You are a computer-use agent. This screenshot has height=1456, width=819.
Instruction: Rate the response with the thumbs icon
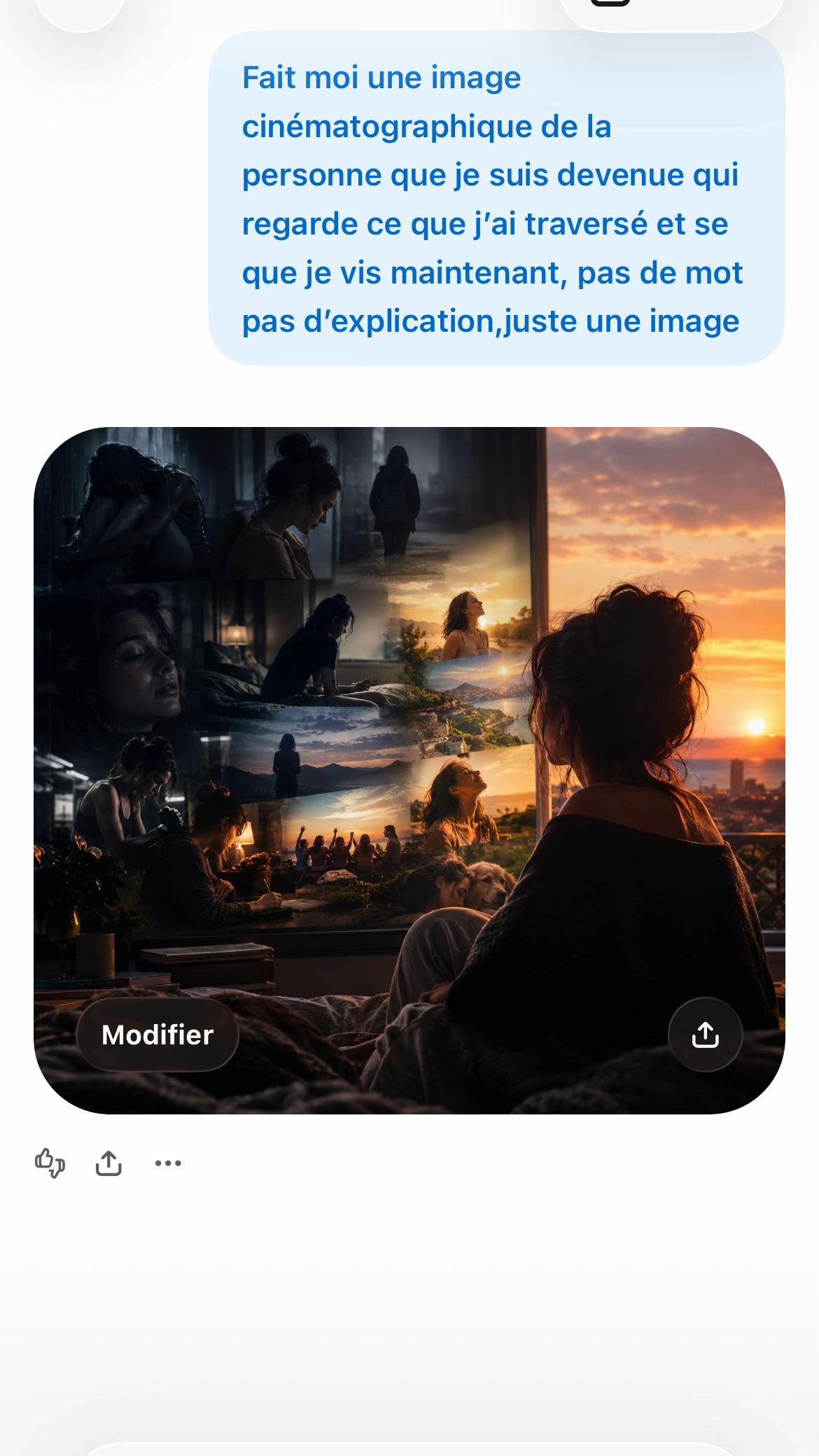click(x=50, y=1163)
